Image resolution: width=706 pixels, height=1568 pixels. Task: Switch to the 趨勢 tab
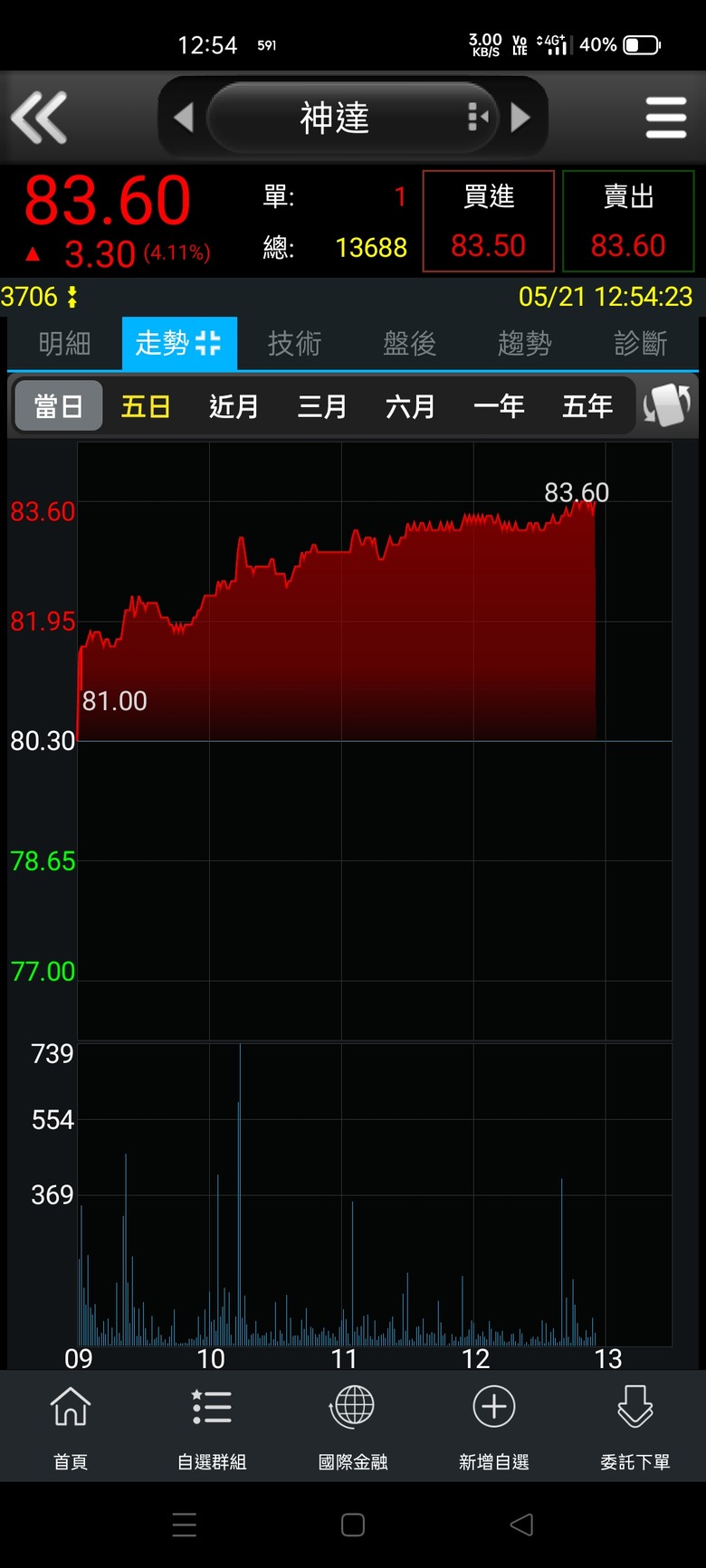[x=524, y=344]
